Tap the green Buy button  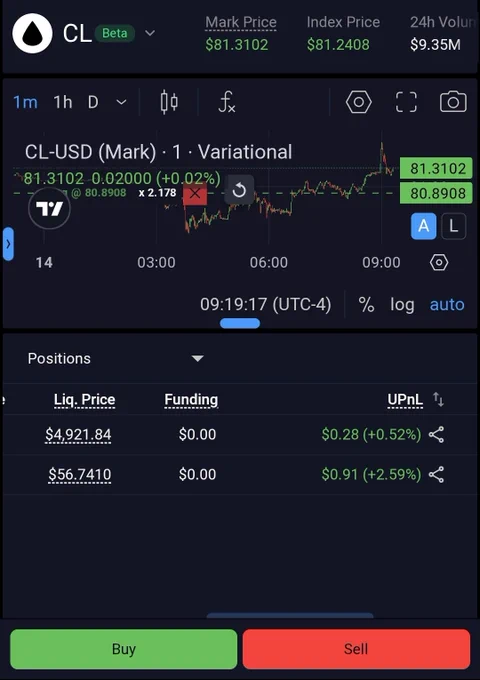click(124, 649)
